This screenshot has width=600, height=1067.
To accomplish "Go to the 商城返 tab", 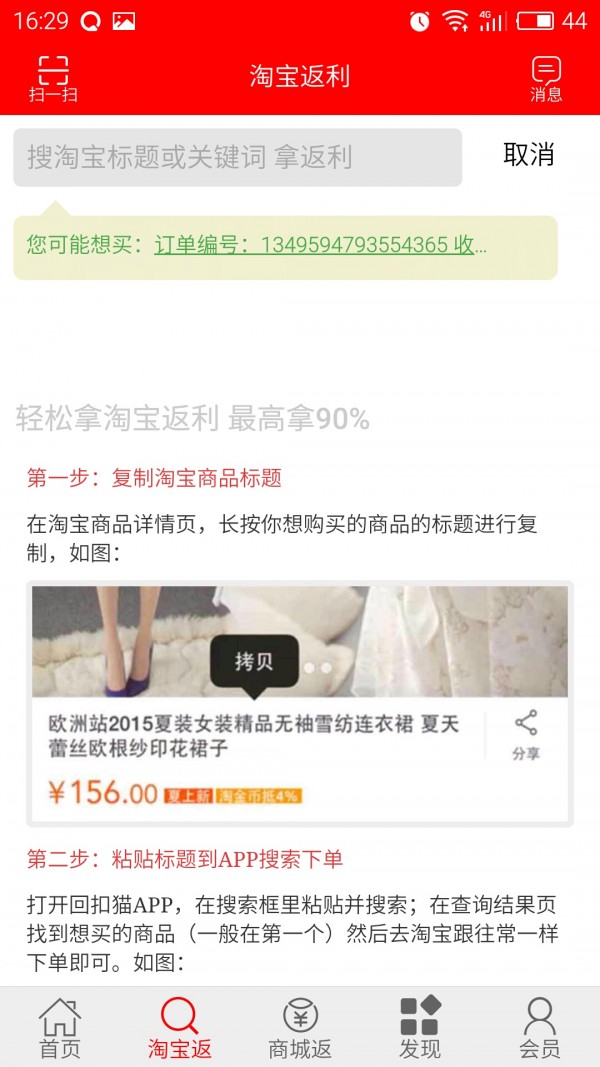I will coord(300,1027).
